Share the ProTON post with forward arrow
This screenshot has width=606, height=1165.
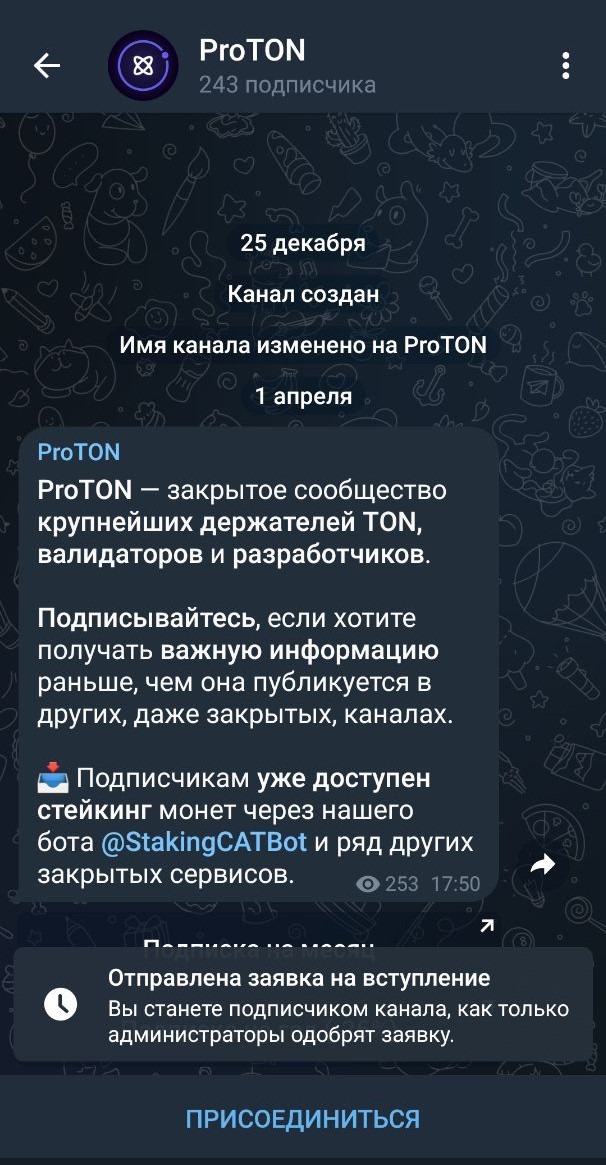[x=543, y=865]
